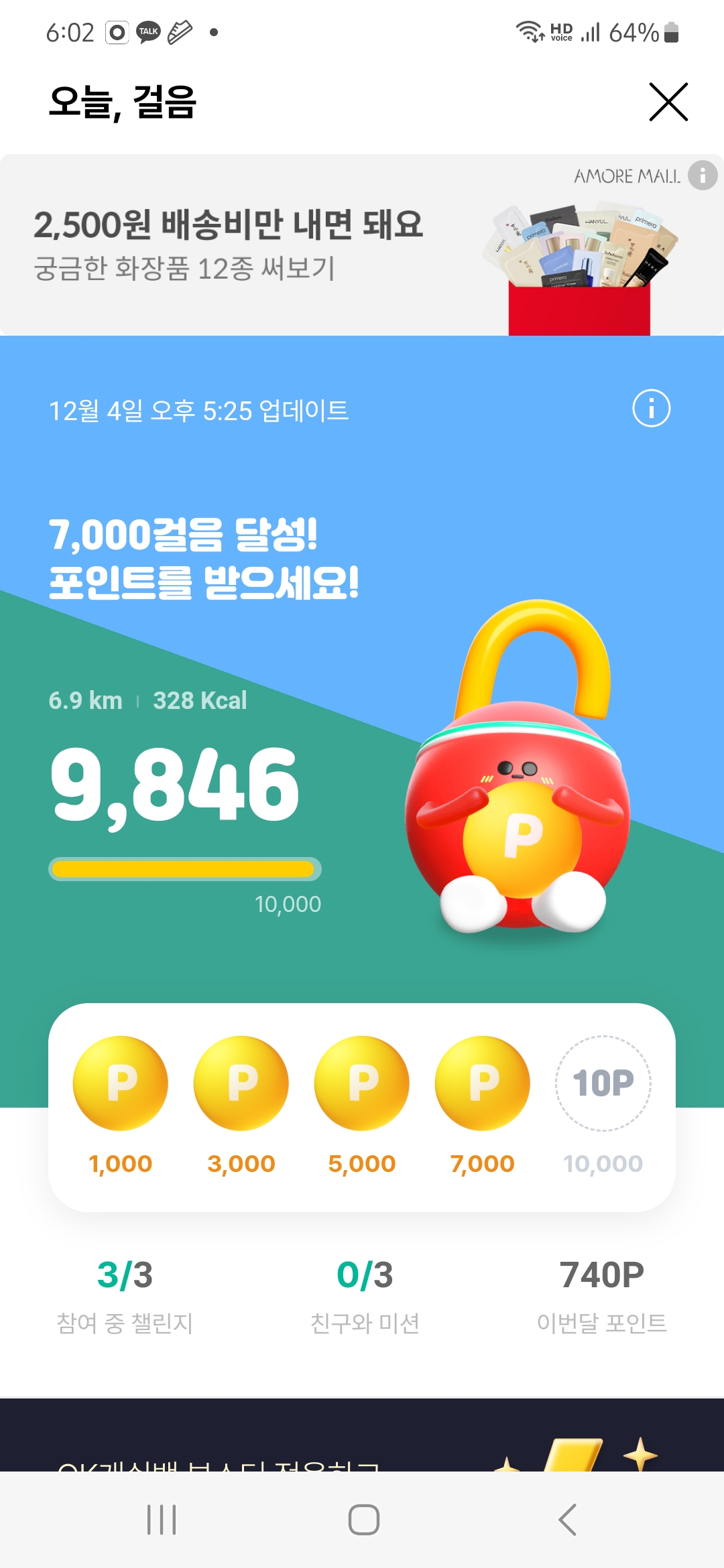
Task: Open the Amore Mall cosmetics banner
Action: [362, 245]
